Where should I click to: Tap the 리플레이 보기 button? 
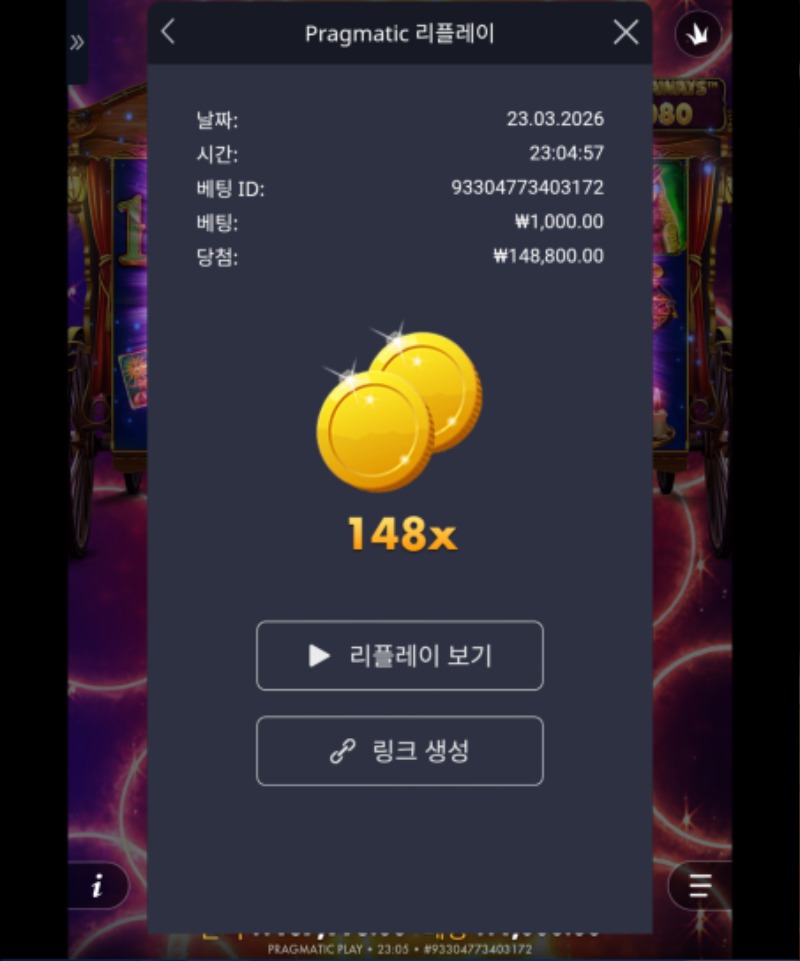pyautogui.click(x=400, y=656)
